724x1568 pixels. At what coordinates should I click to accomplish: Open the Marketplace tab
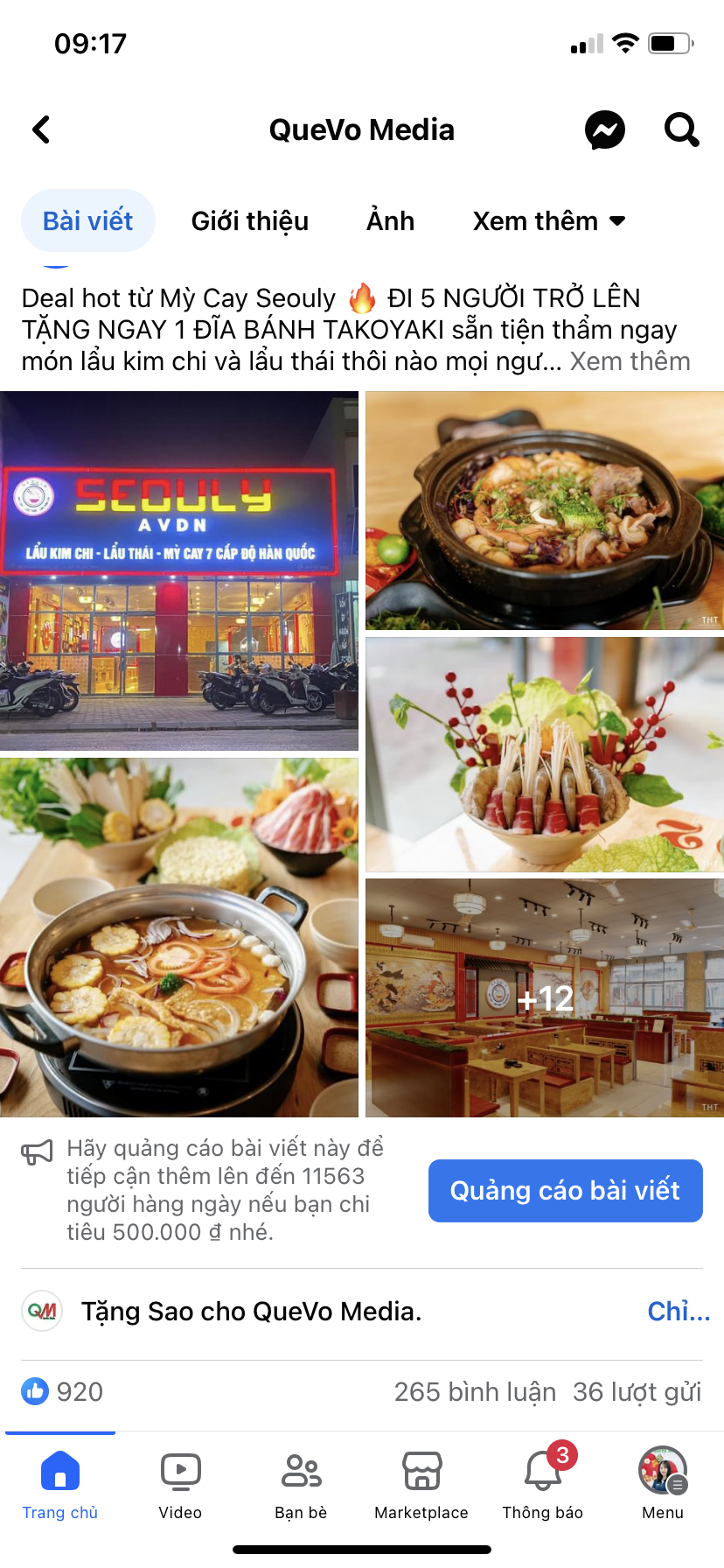click(421, 1485)
